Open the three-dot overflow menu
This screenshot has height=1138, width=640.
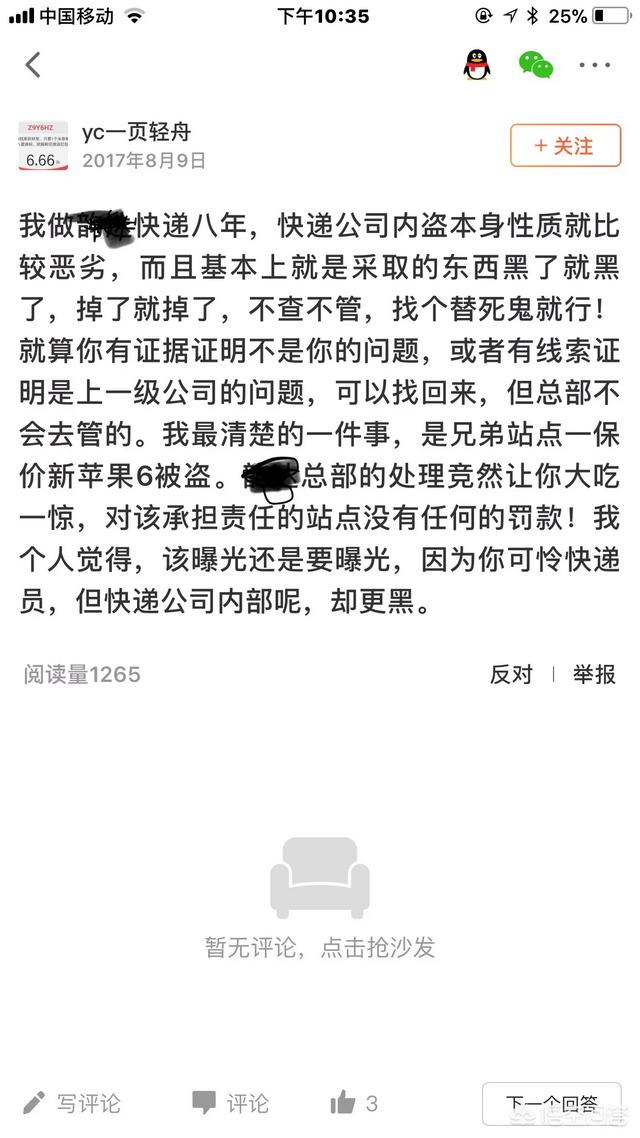[594, 66]
